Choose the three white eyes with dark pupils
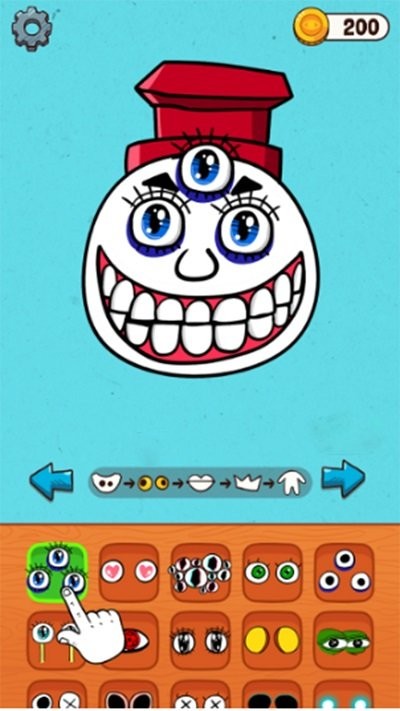 344,573
